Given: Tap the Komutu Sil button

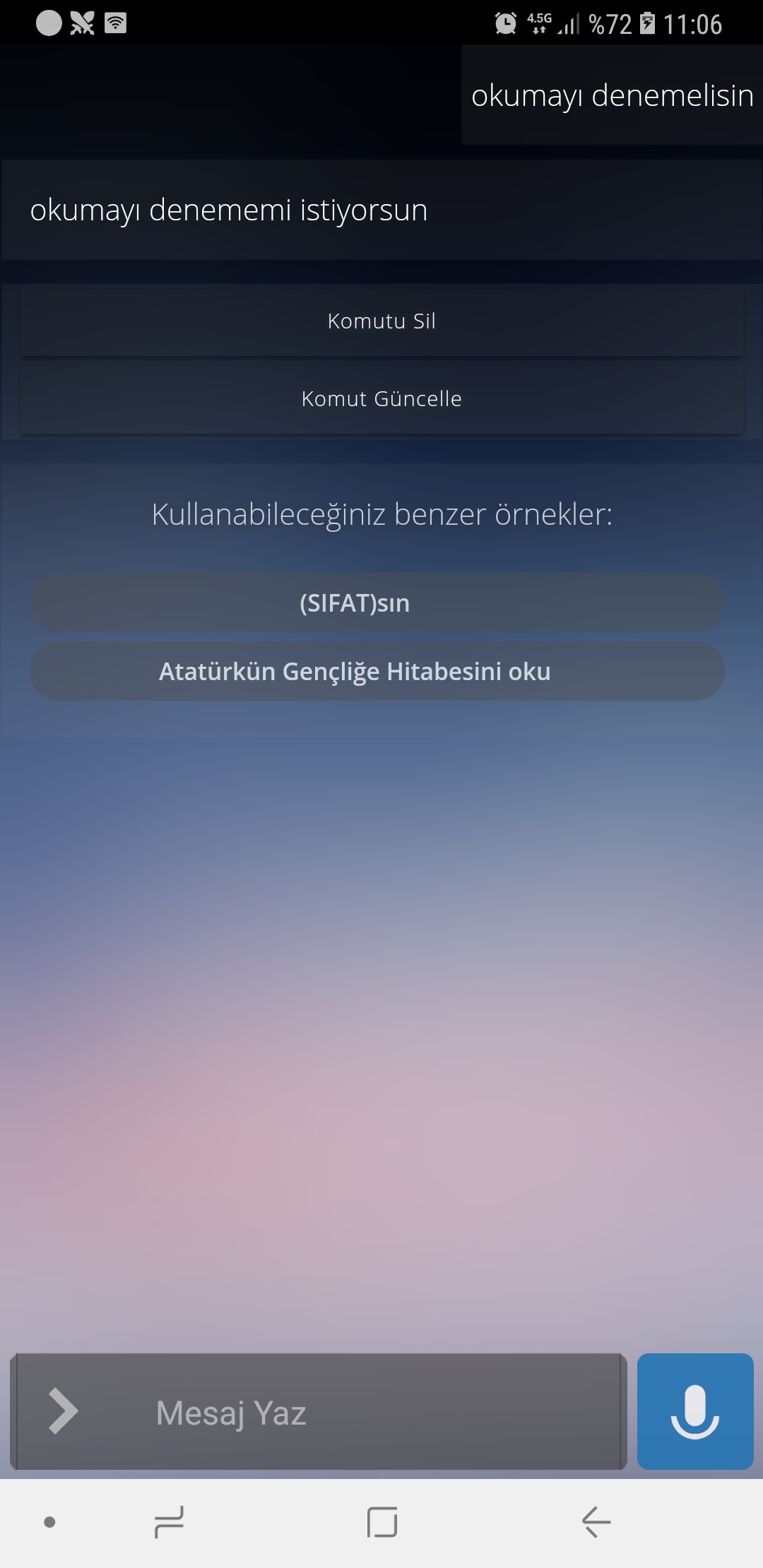Looking at the screenshot, I should 381,321.
